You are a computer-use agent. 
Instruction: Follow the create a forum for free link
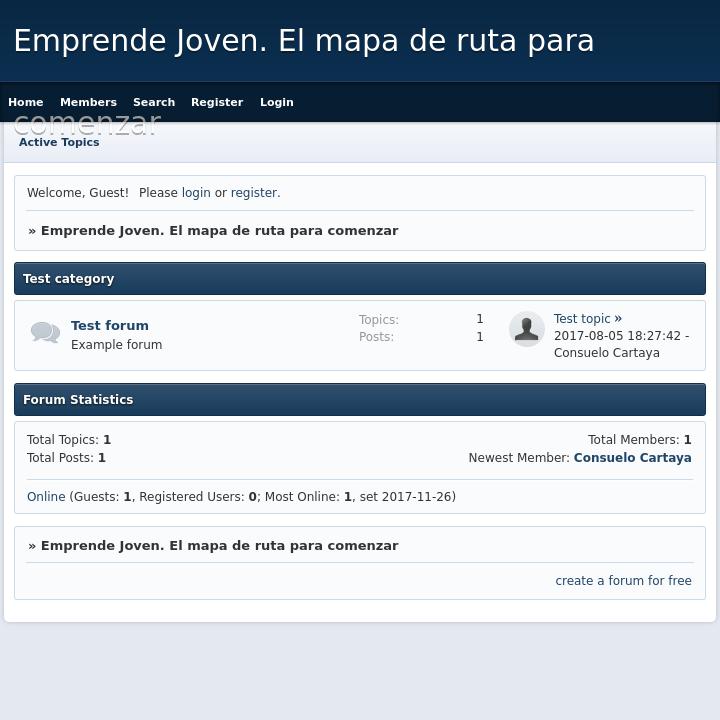(x=623, y=581)
